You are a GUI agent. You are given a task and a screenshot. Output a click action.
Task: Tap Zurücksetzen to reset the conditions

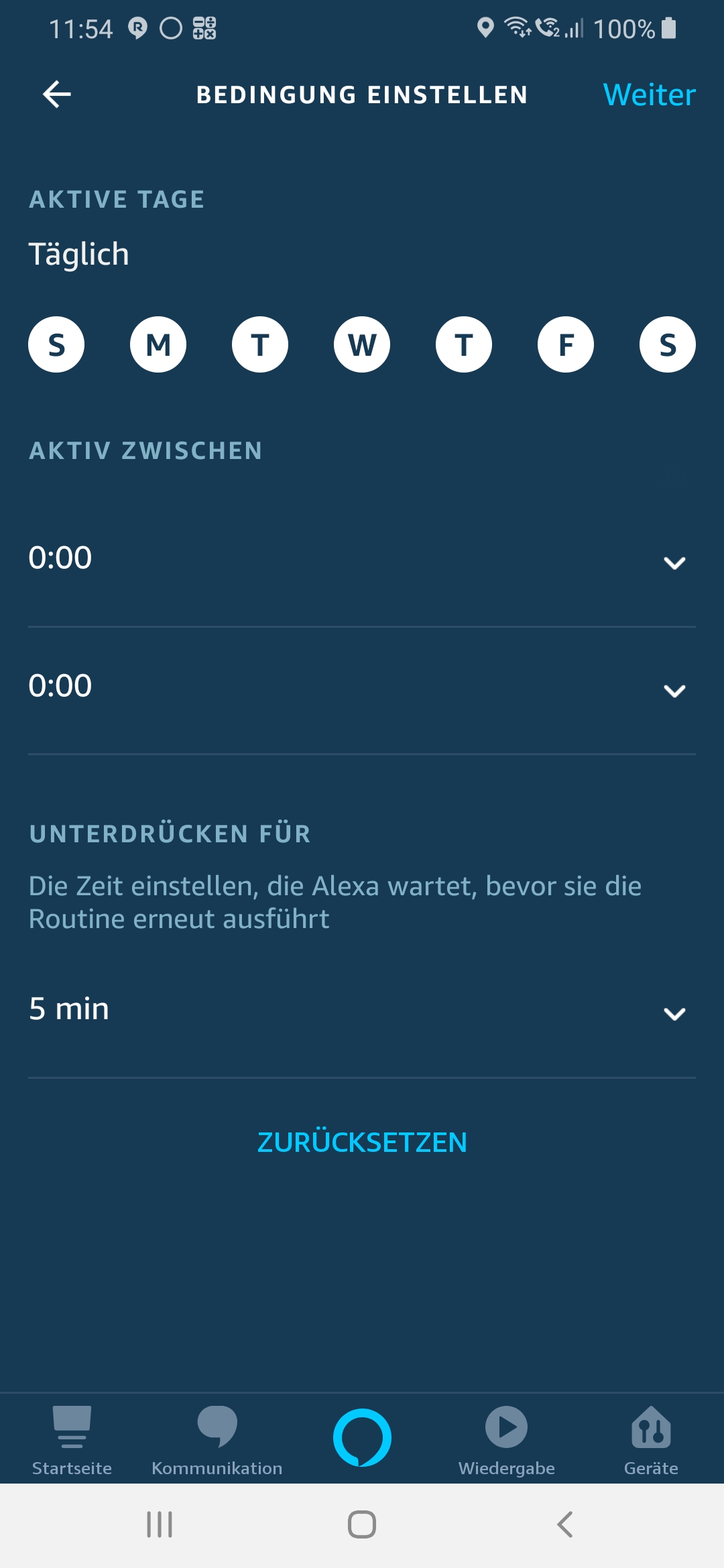(362, 1142)
